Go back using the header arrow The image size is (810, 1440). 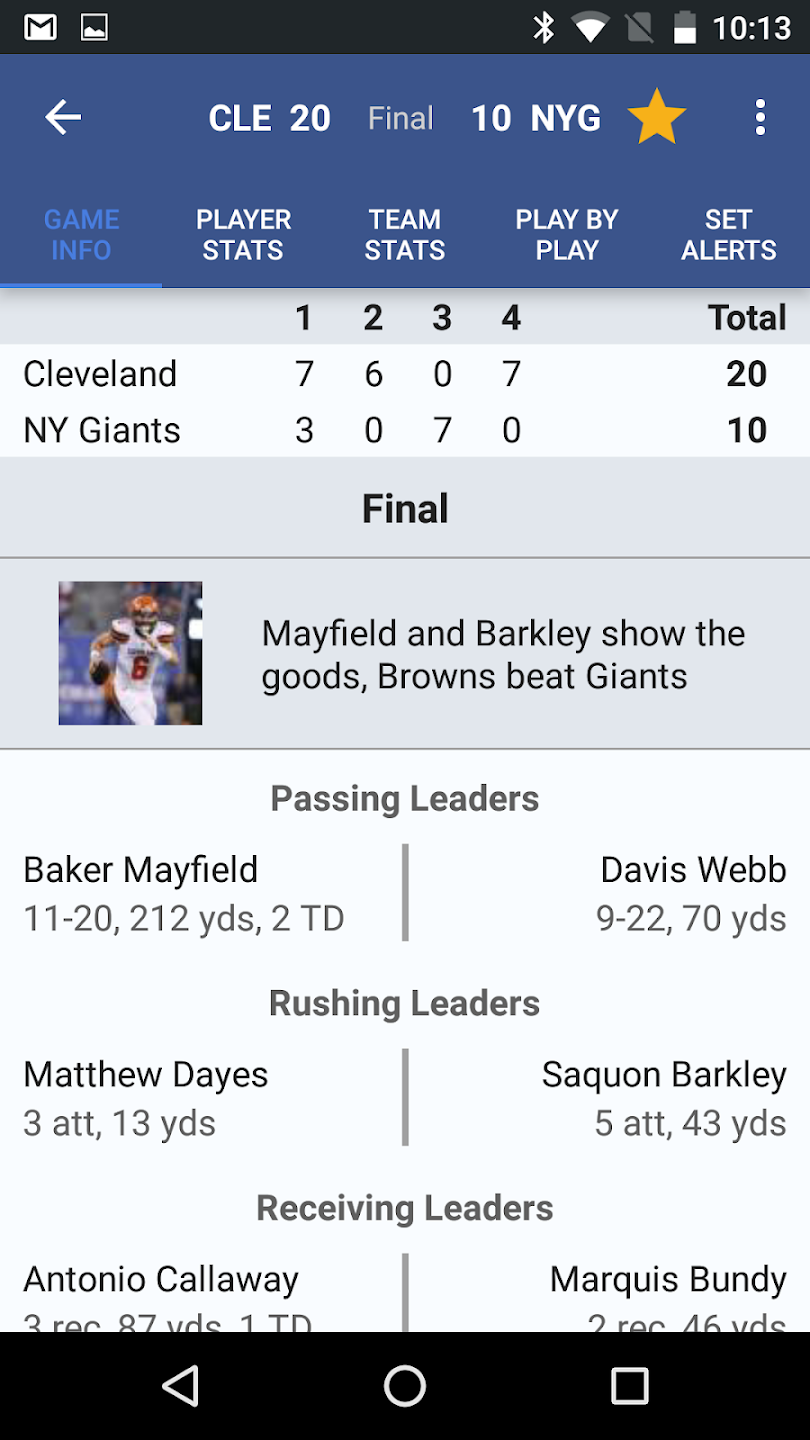[63, 118]
